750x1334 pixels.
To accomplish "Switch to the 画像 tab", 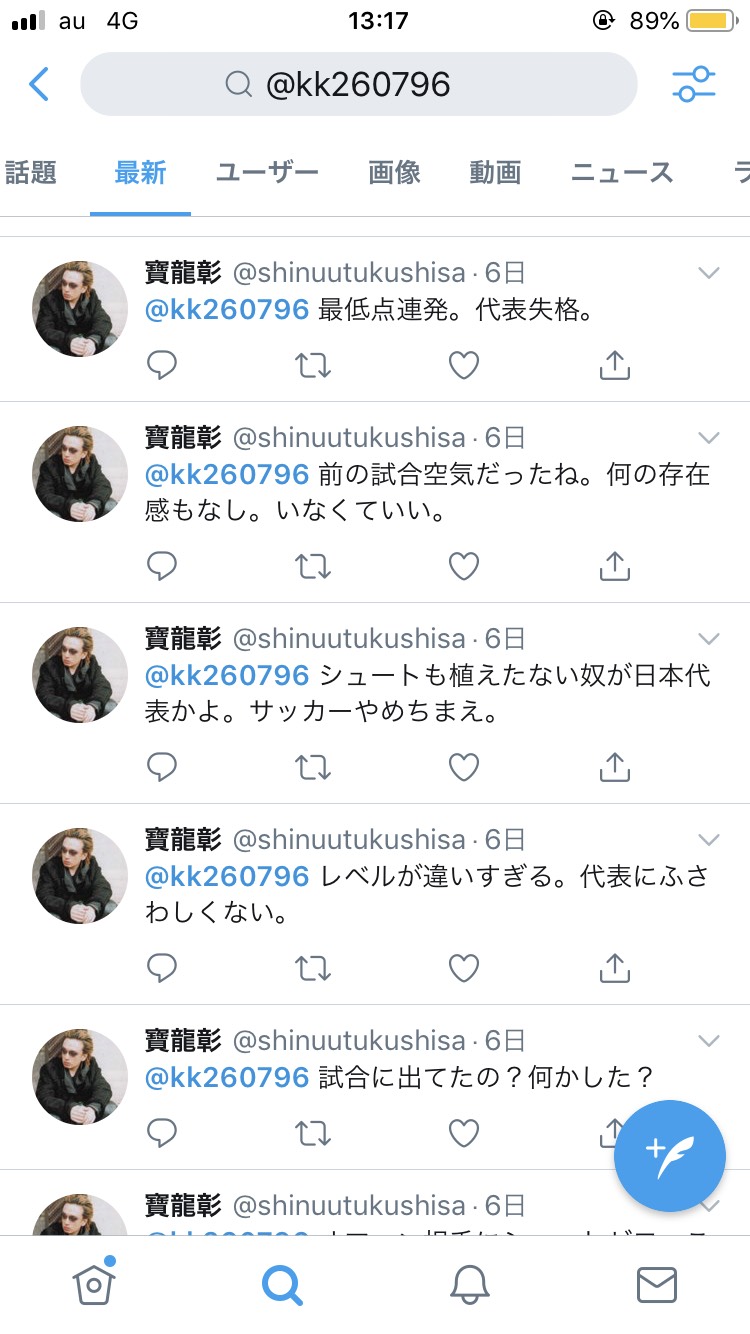I will (x=394, y=173).
